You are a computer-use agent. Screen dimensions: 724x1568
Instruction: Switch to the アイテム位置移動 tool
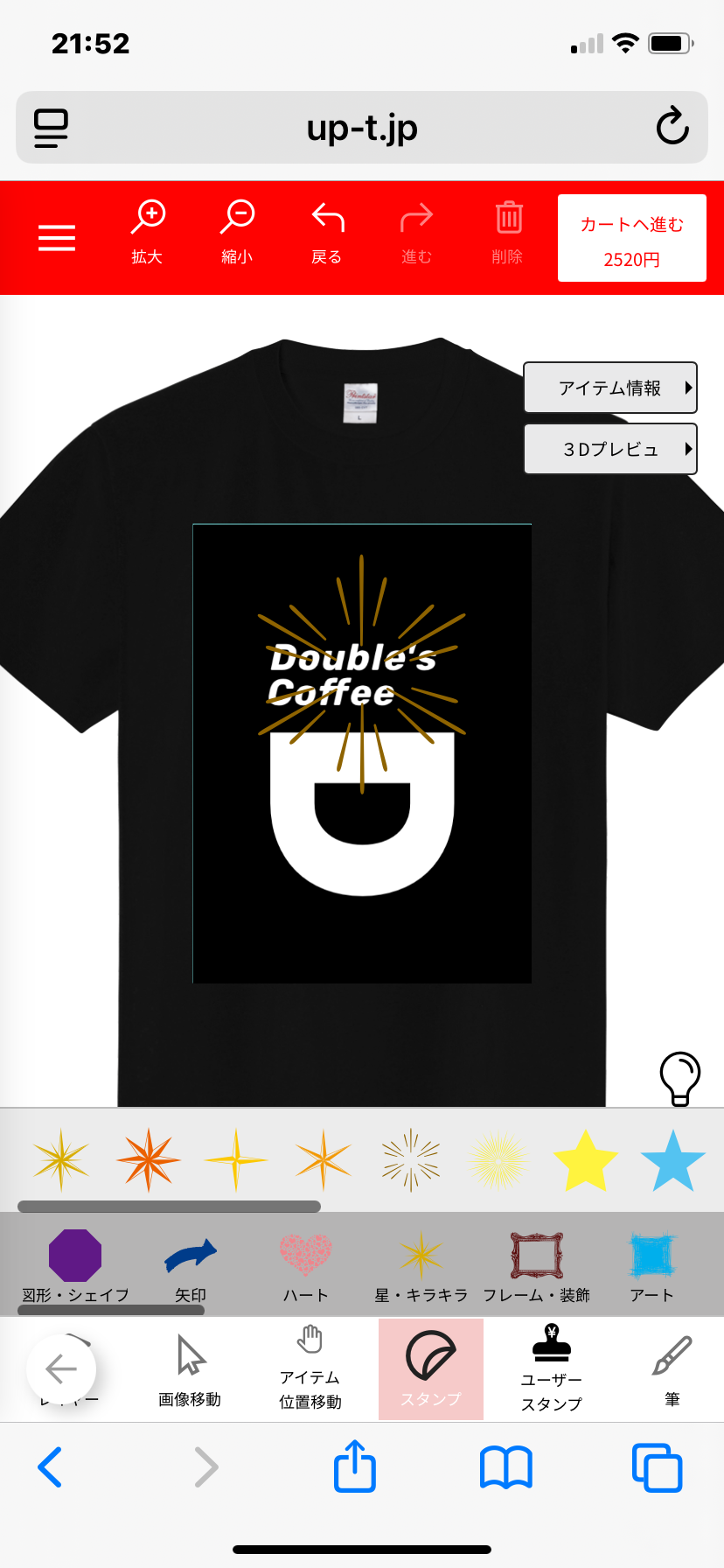tap(310, 1368)
